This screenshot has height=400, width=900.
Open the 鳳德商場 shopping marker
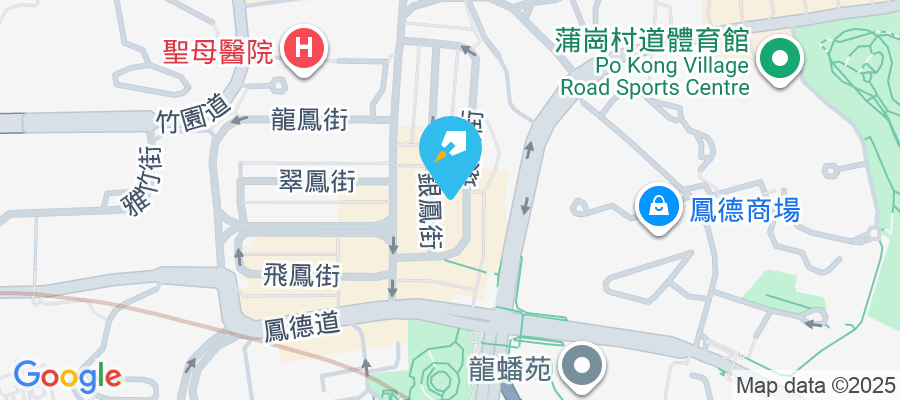click(659, 209)
